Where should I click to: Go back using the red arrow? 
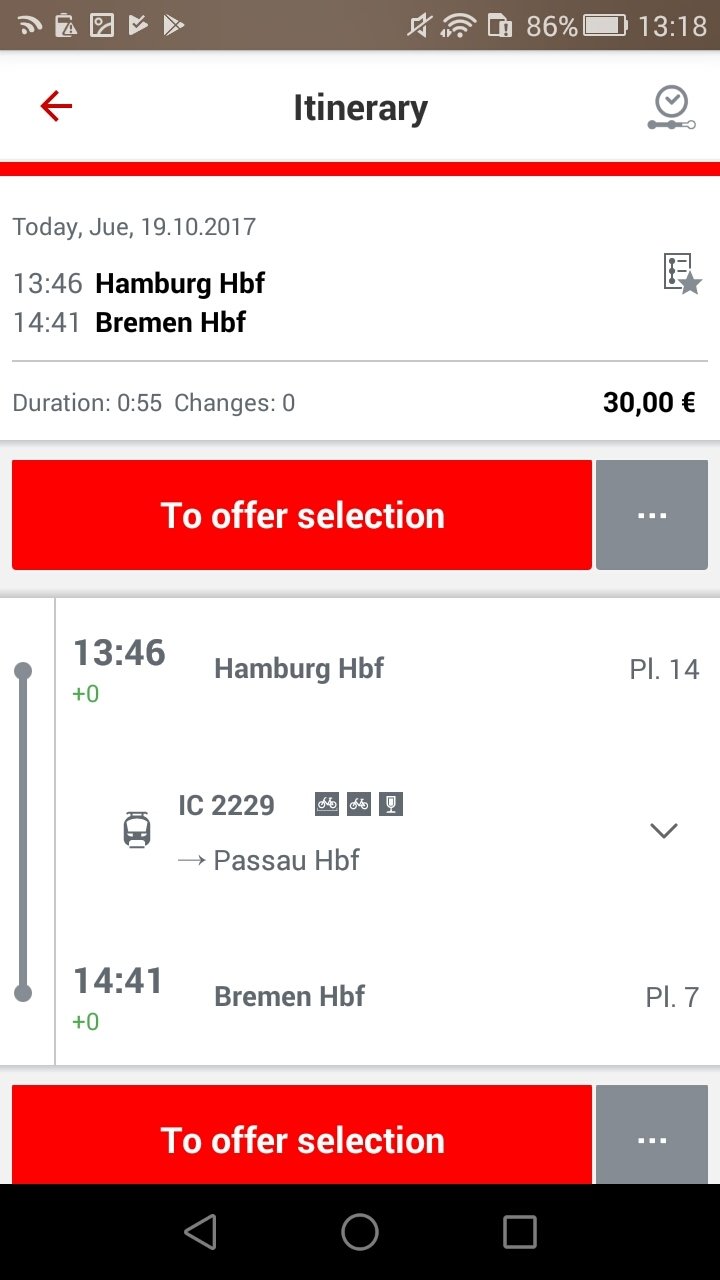pyautogui.click(x=56, y=106)
